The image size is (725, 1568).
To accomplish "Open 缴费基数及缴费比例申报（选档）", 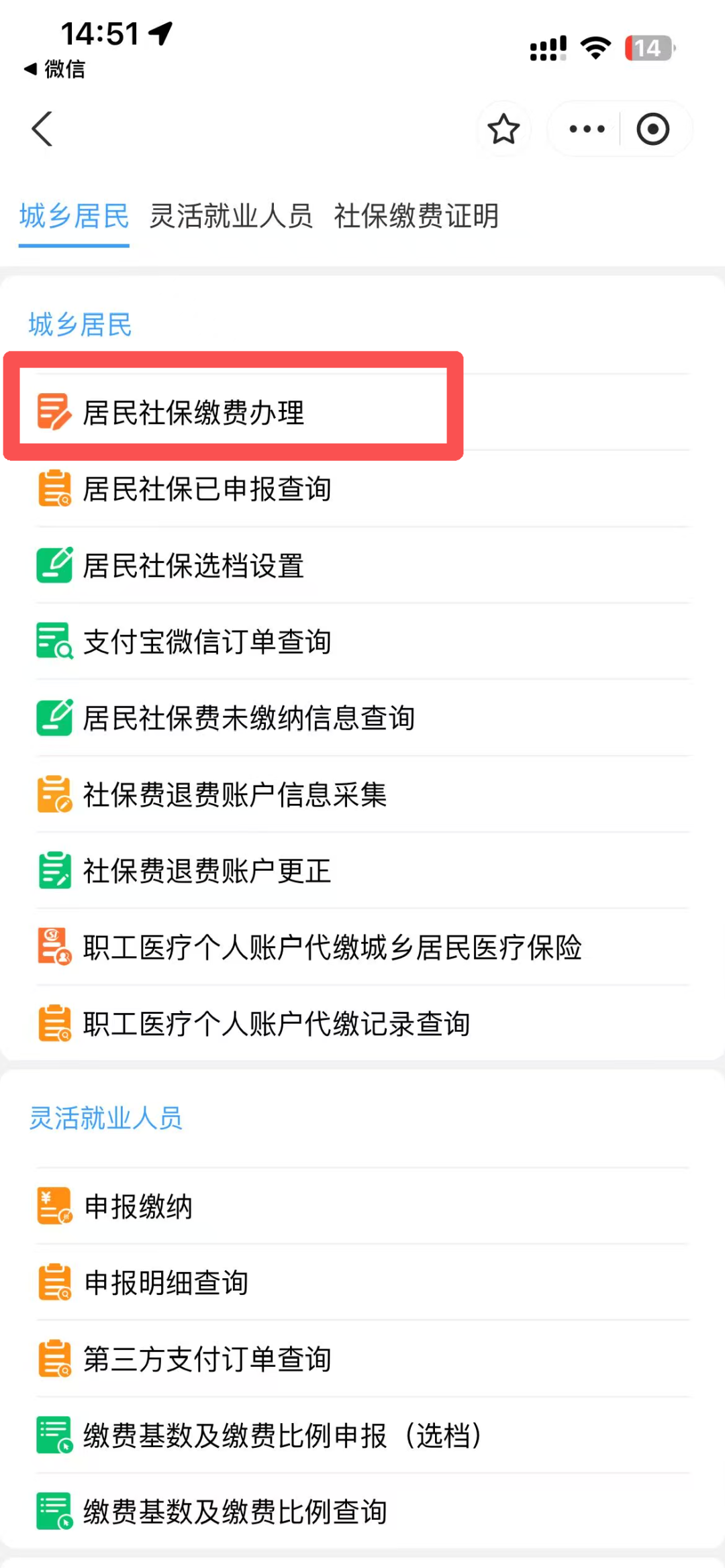I will pos(363,1436).
